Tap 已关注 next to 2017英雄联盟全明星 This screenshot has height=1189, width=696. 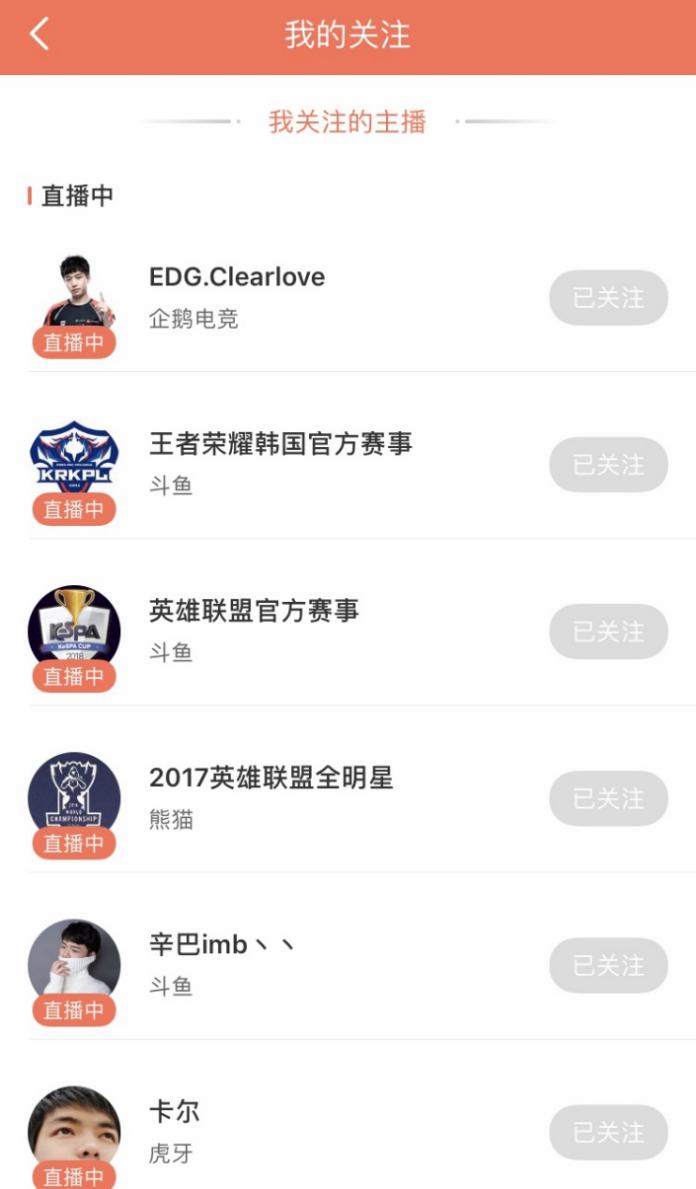pyautogui.click(x=608, y=798)
